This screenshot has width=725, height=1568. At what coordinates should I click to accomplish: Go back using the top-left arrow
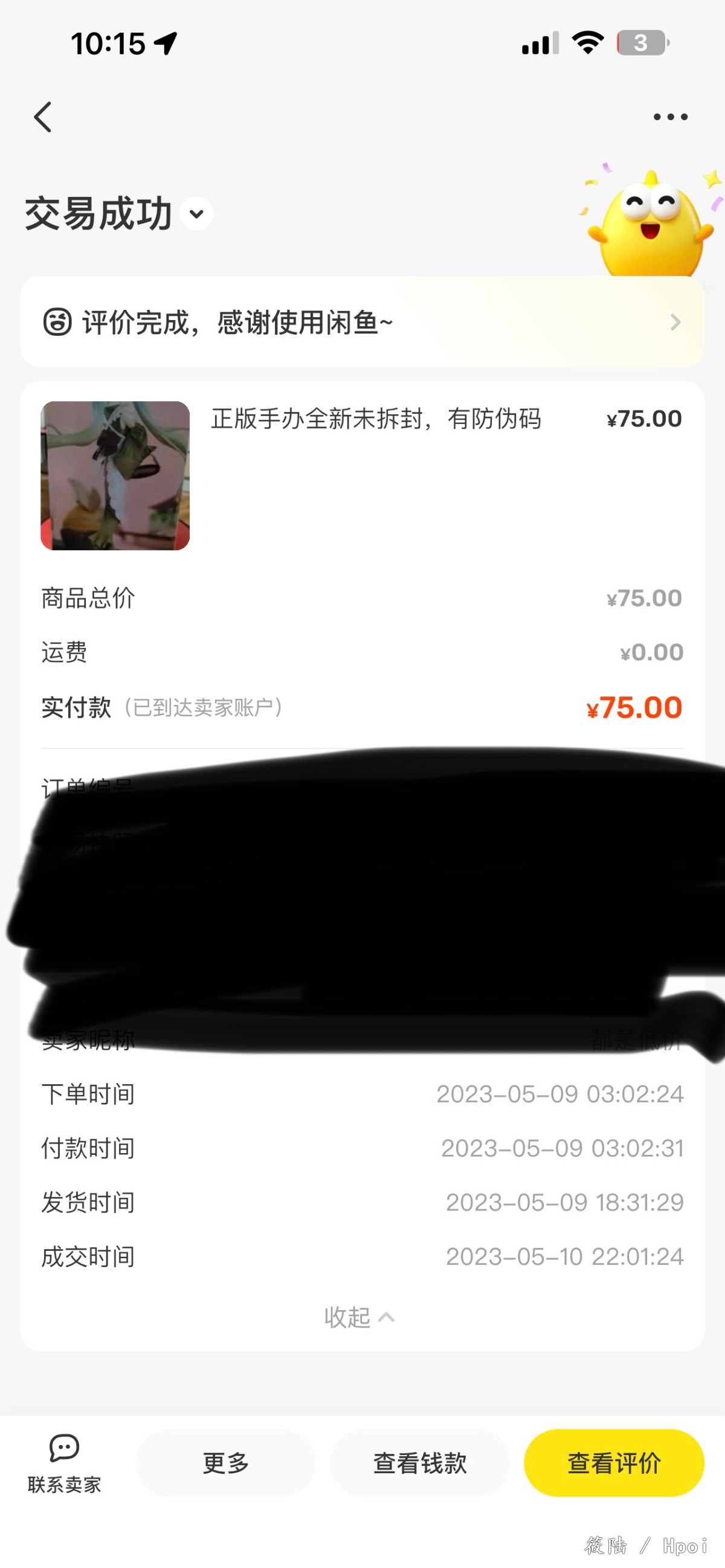point(43,117)
